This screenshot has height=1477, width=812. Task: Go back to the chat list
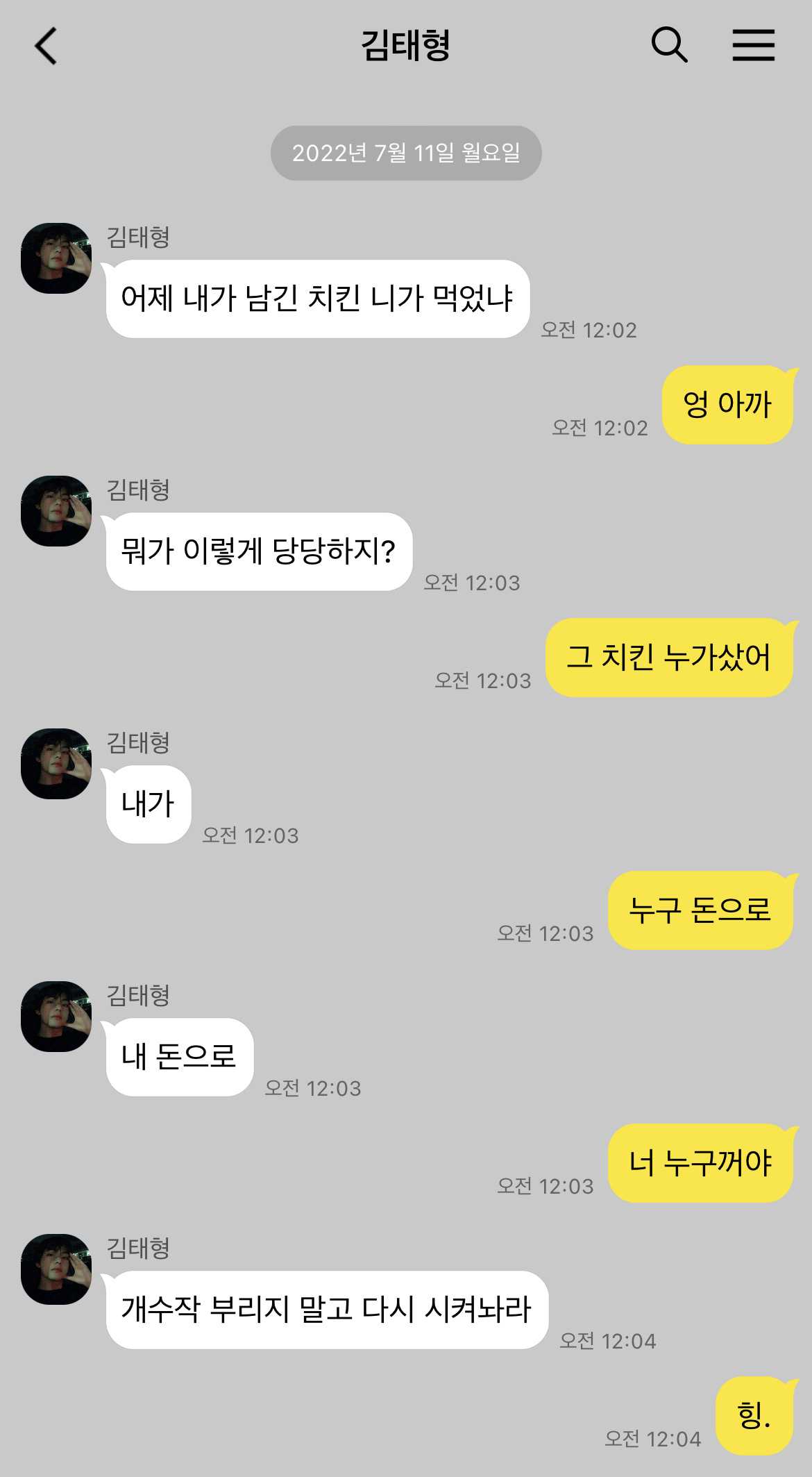[x=46, y=47]
